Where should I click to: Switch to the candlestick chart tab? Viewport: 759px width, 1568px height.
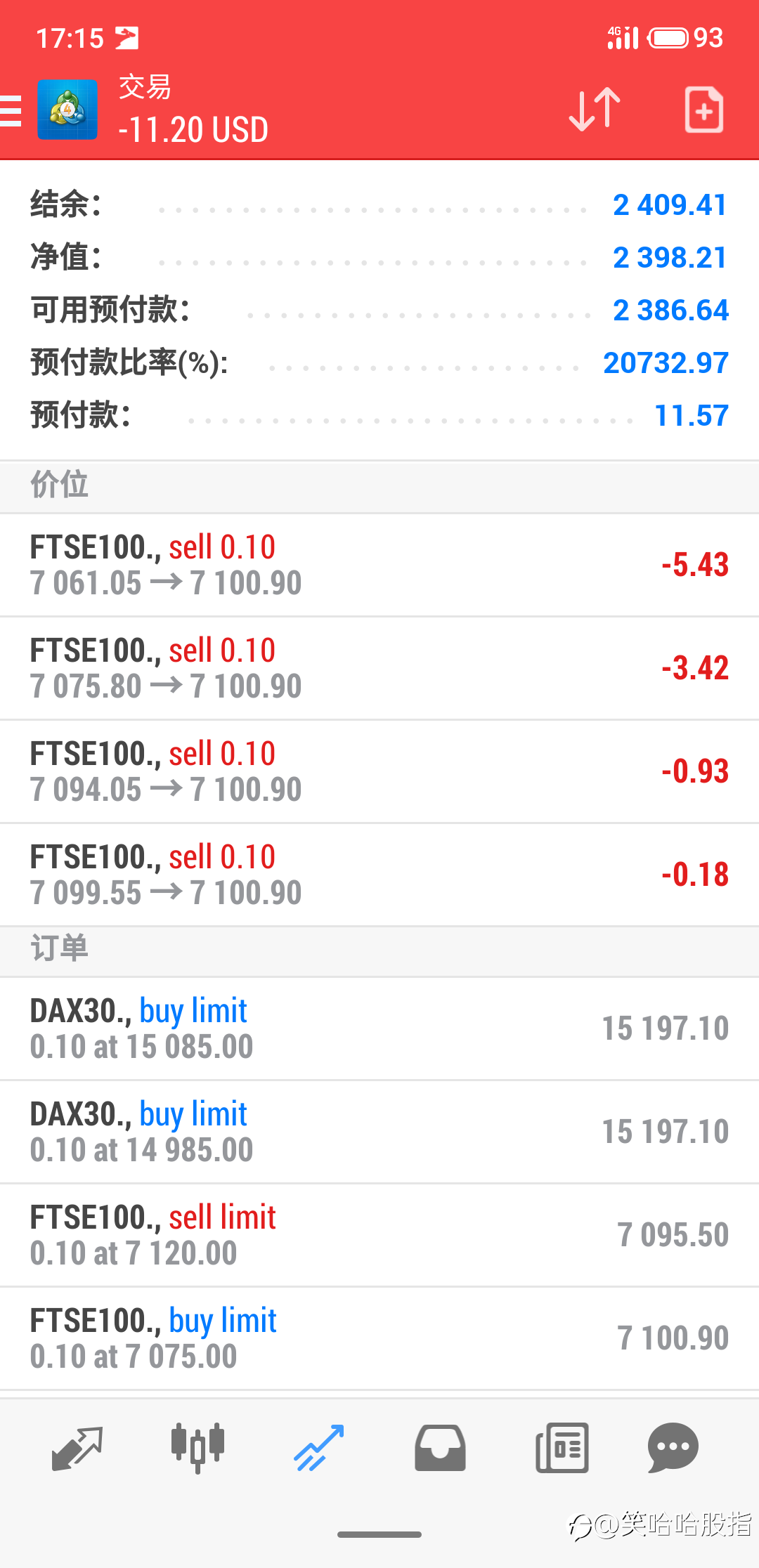198,1448
